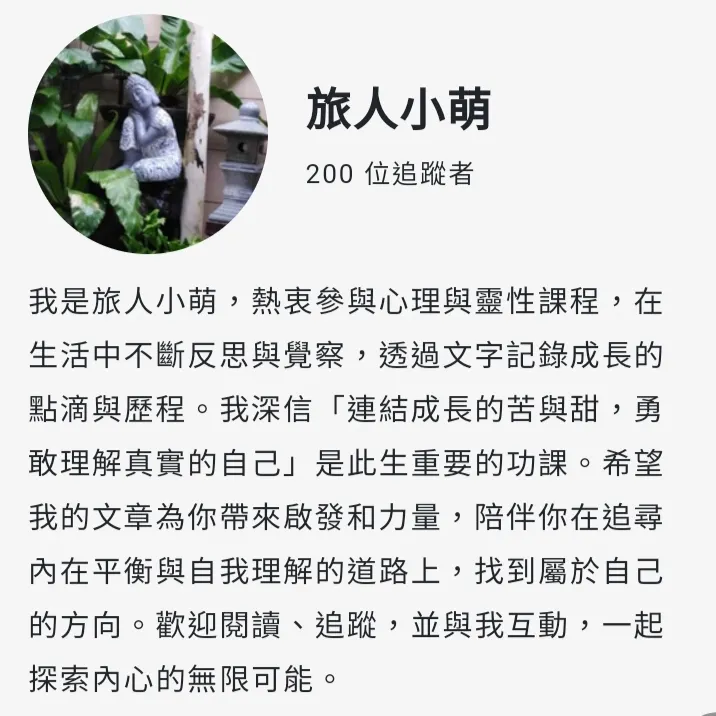Open 旅人小萌's profile picture
This screenshot has height=716, width=716.
pyautogui.click(x=149, y=134)
